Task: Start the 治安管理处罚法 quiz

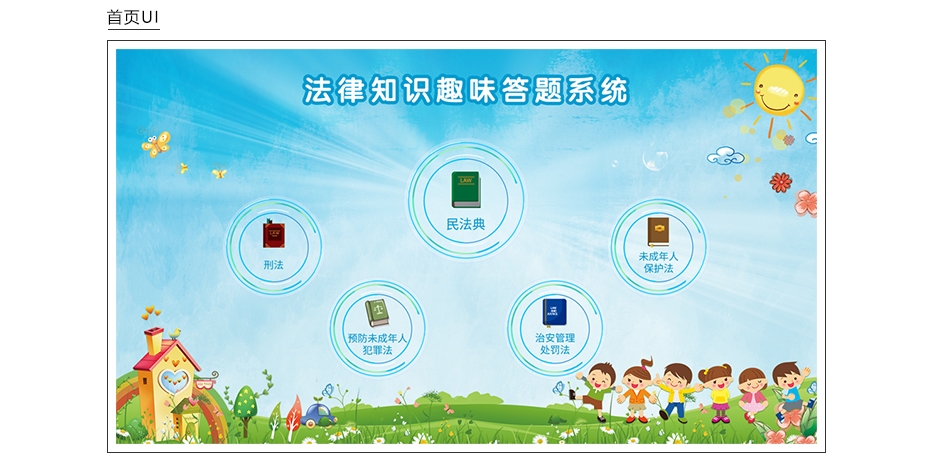Action: coord(555,327)
